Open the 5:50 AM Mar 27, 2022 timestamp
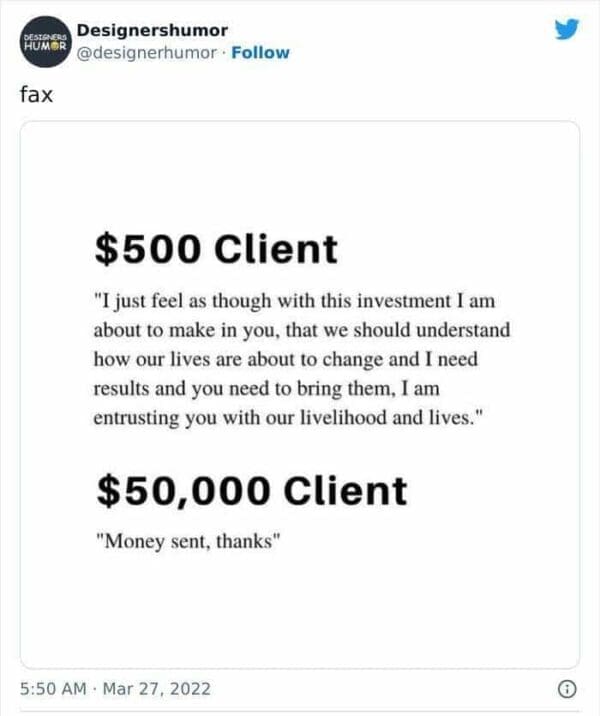This screenshot has height=716, width=600. [115, 689]
